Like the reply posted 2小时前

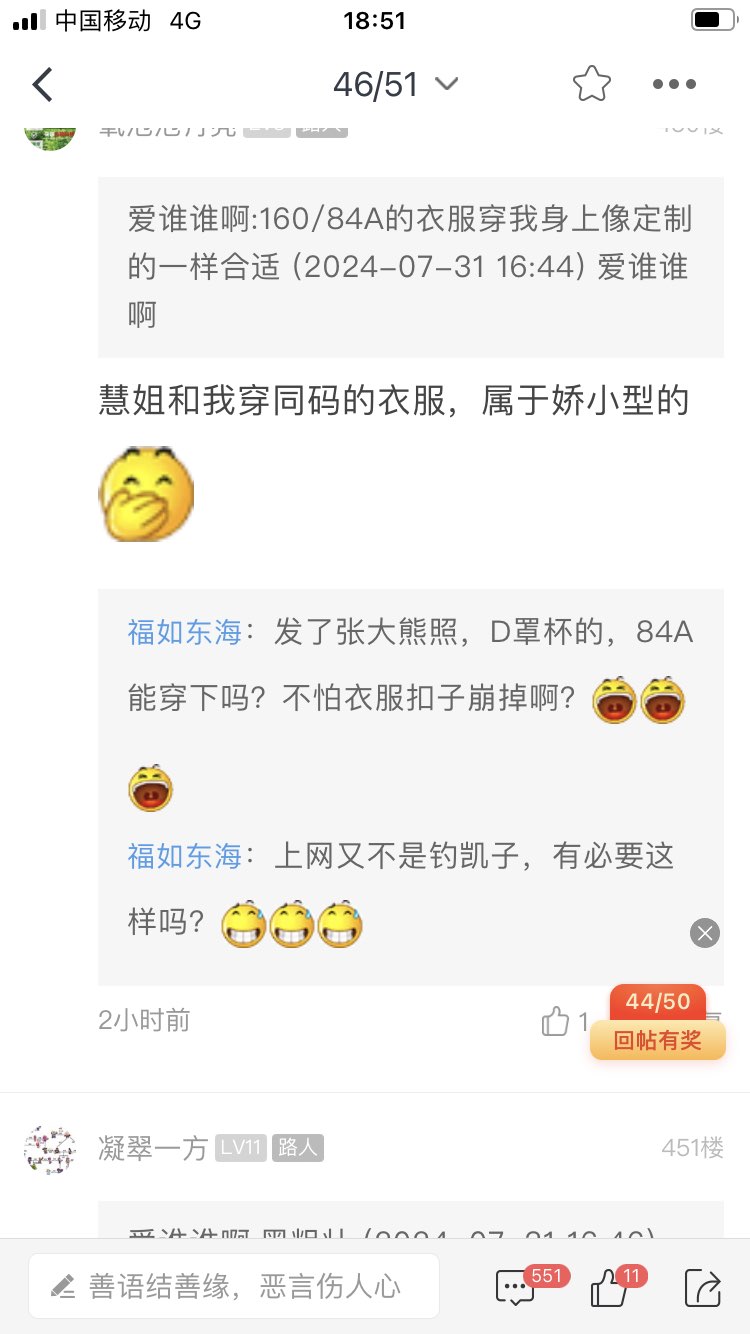point(556,1021)
